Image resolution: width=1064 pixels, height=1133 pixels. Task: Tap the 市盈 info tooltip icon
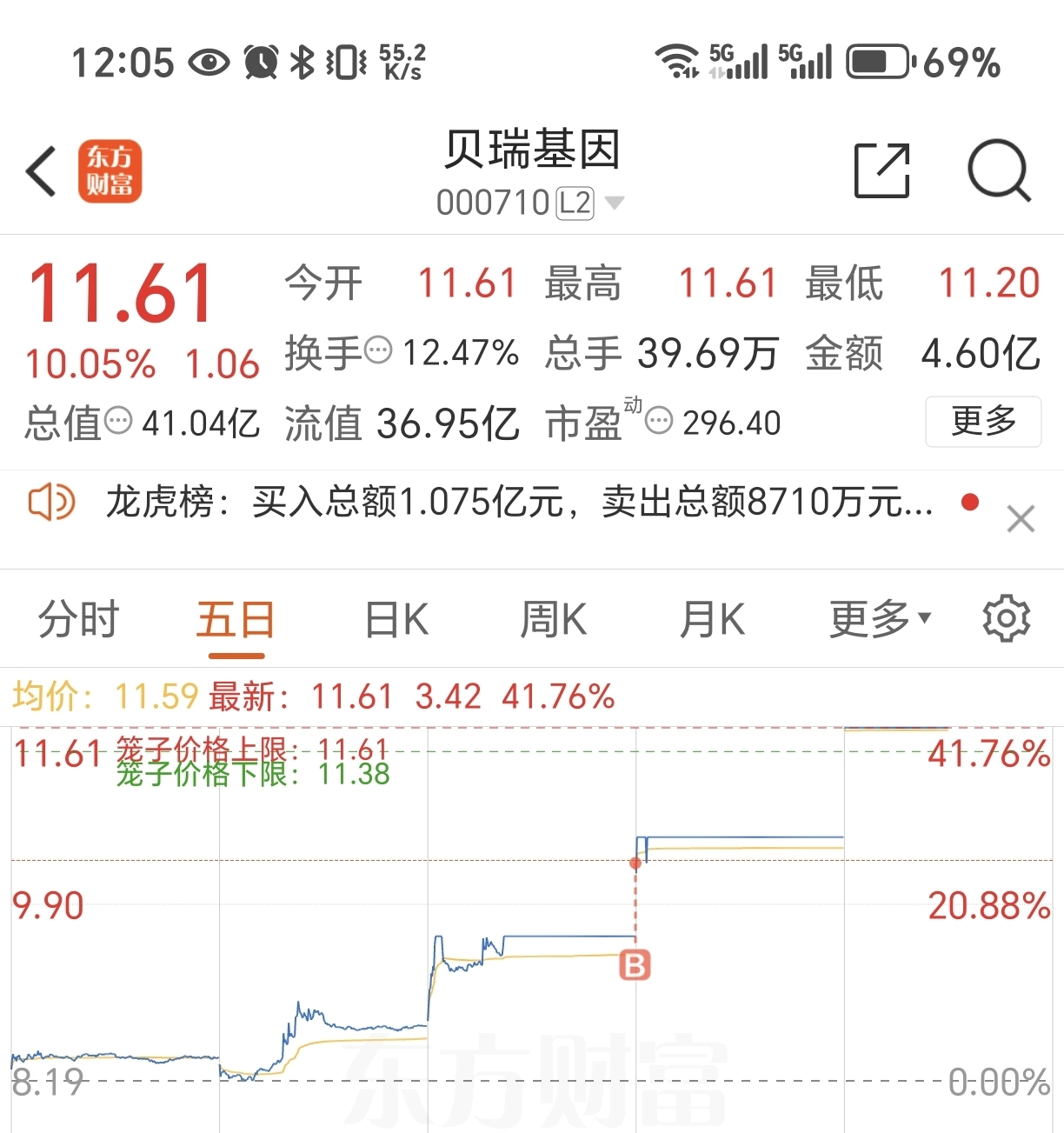point(658,421)
